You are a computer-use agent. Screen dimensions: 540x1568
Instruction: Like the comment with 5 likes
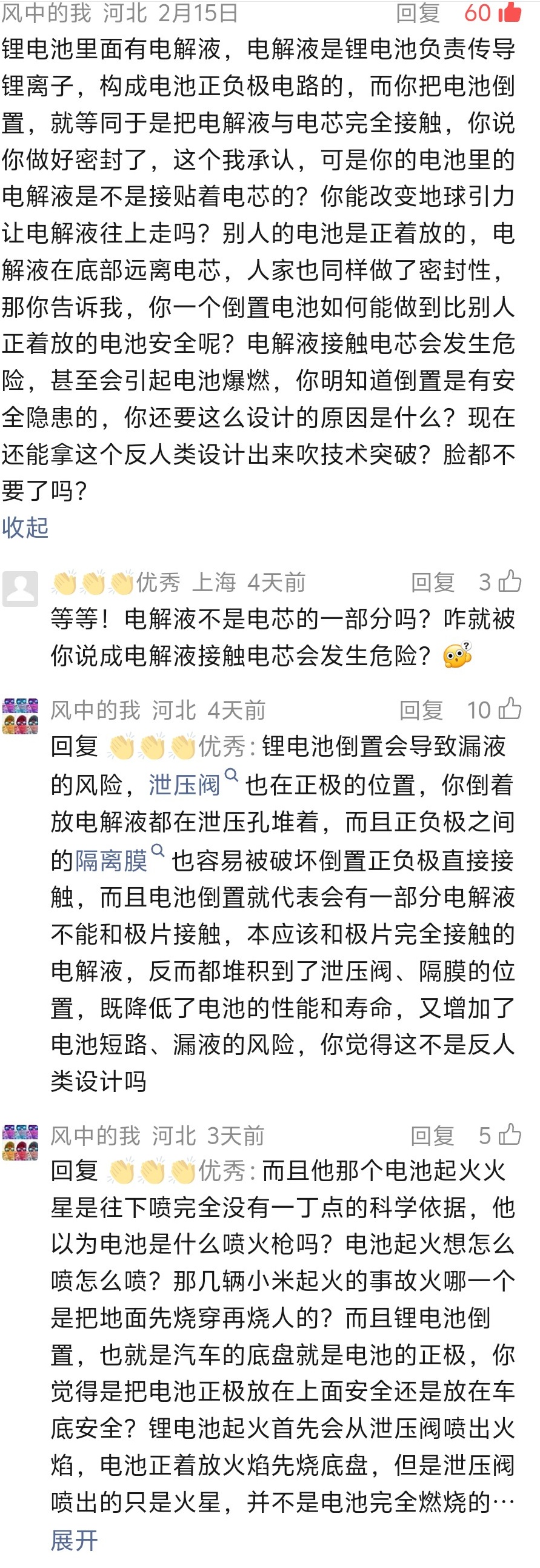click(510, 1134)
